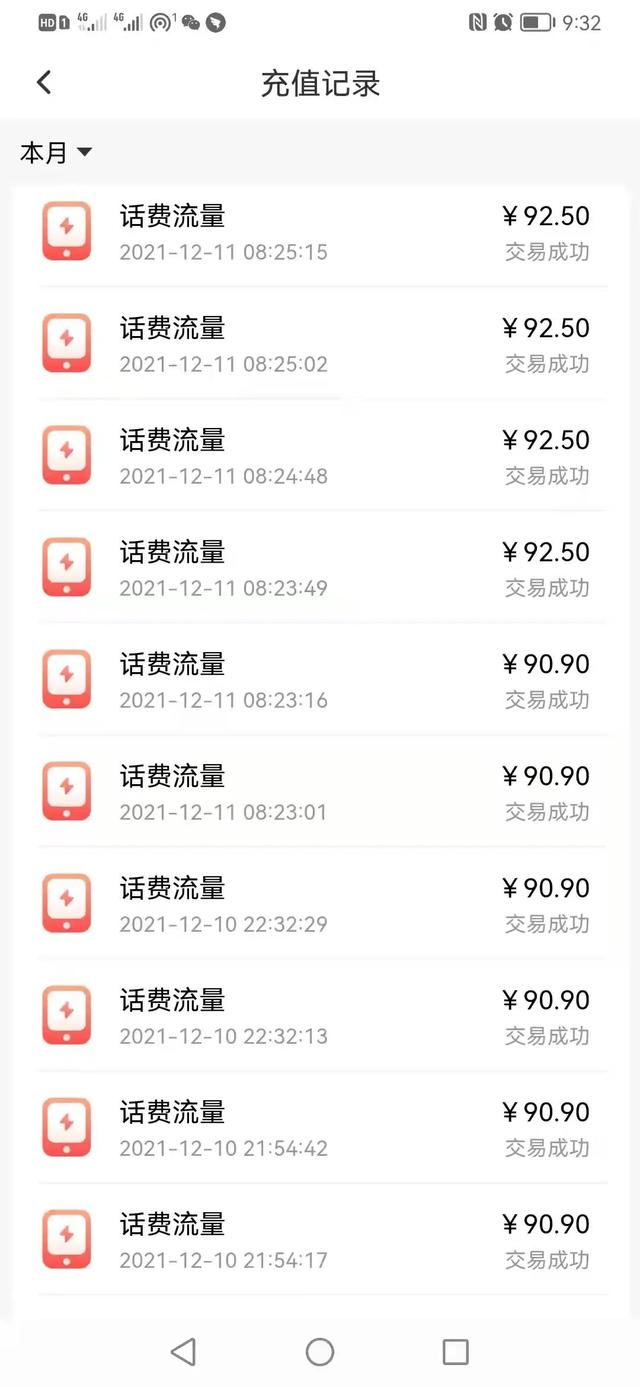View details of the 08:23:01 recharge
640x1387 pixels.
tap(320, 792)
